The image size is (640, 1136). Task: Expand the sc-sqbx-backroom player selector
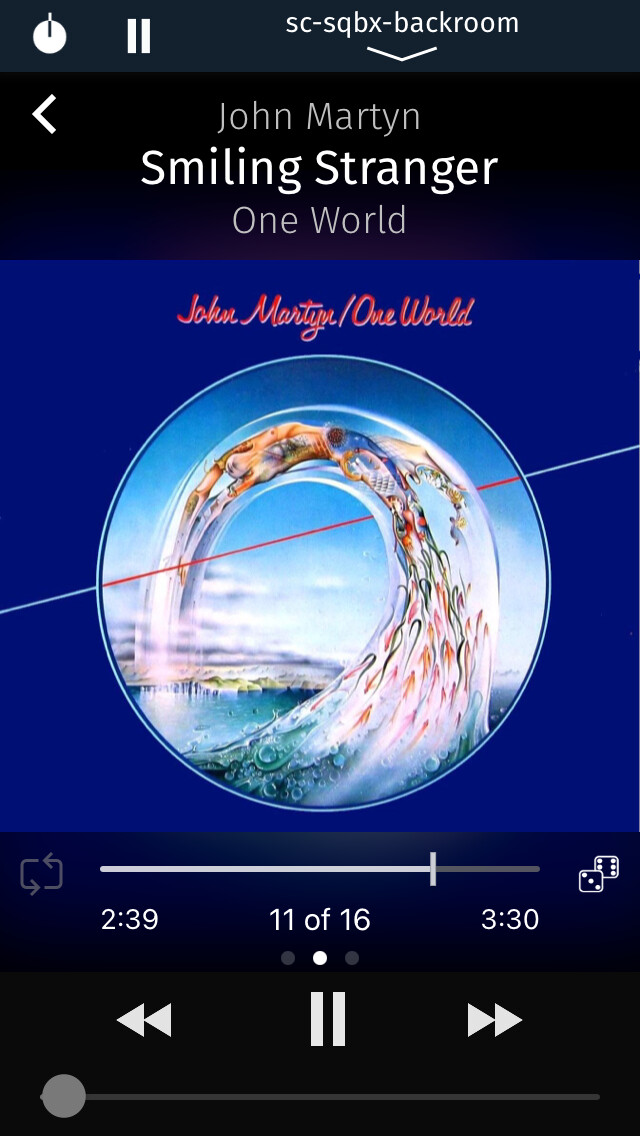pos(402,35)
